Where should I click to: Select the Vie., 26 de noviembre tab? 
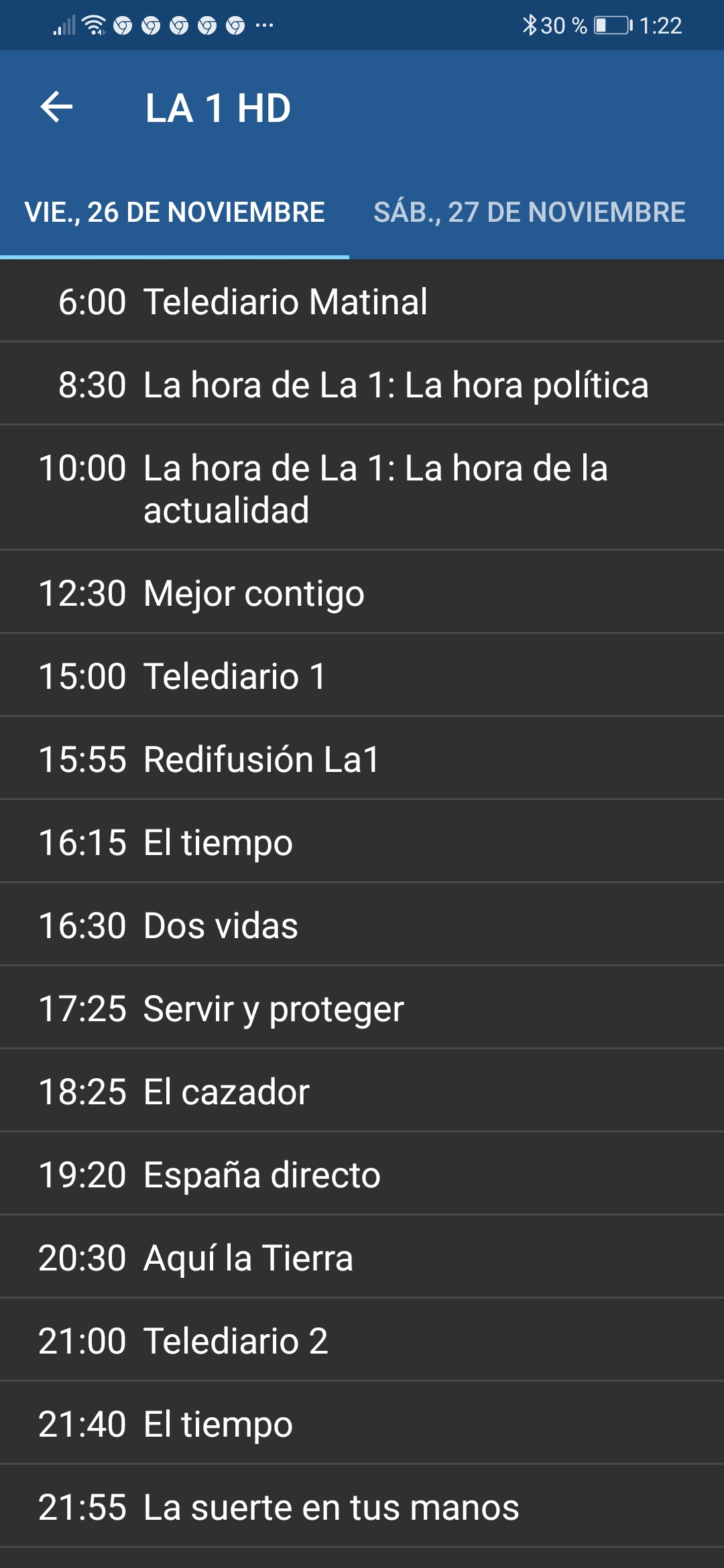[x=174, y=212]
